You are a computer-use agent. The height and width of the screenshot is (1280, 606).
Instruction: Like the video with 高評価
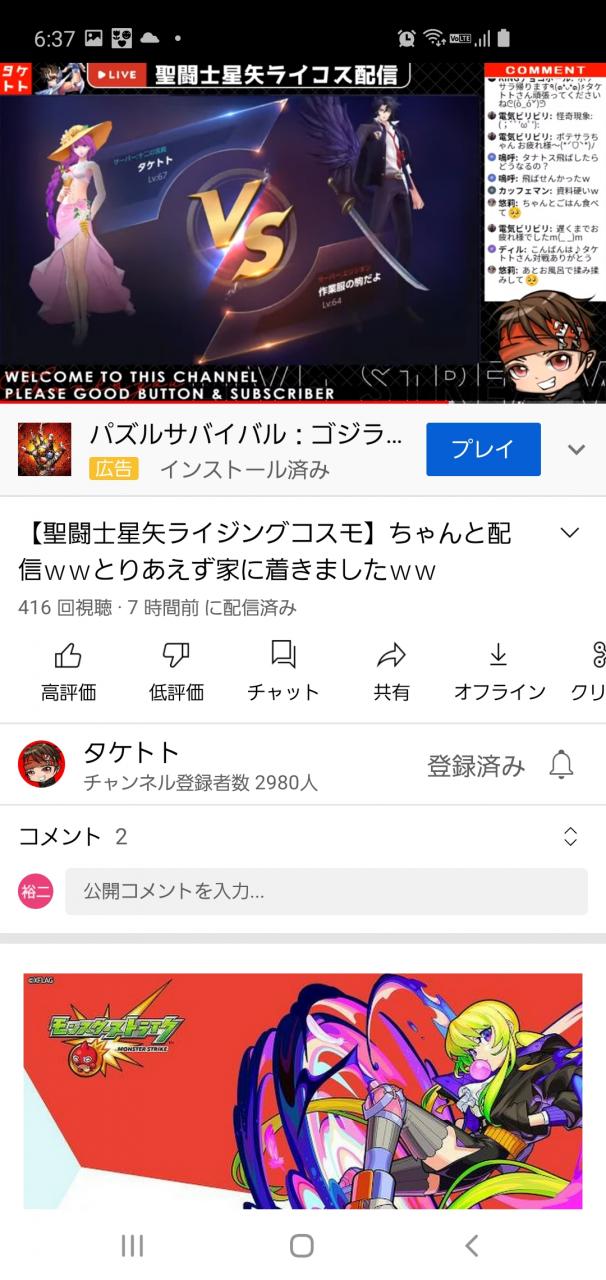tap(68, 670)
